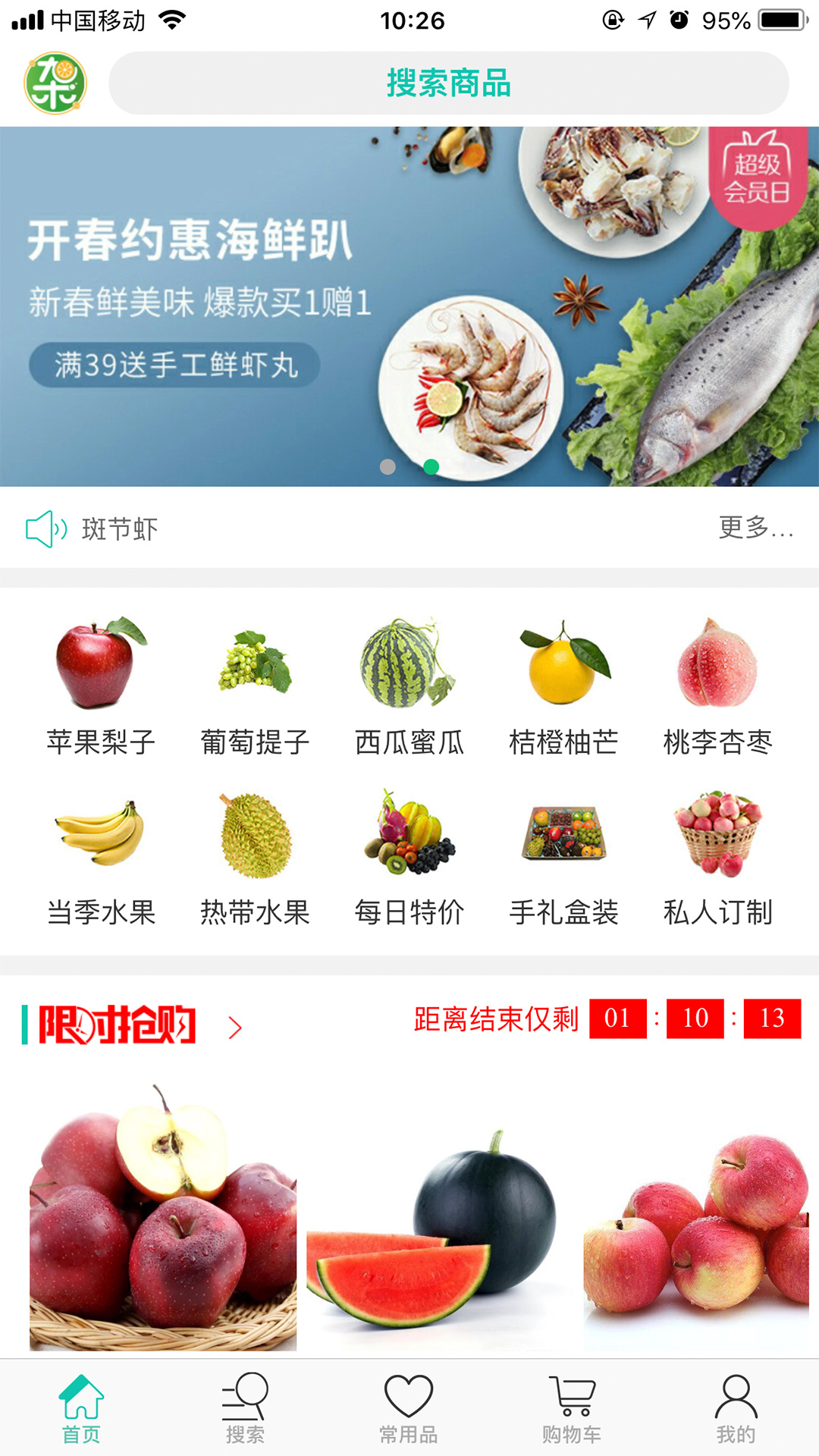819x1456 pixels.
Task: Open 每日特价 daily deals
Action: point(409,858)
